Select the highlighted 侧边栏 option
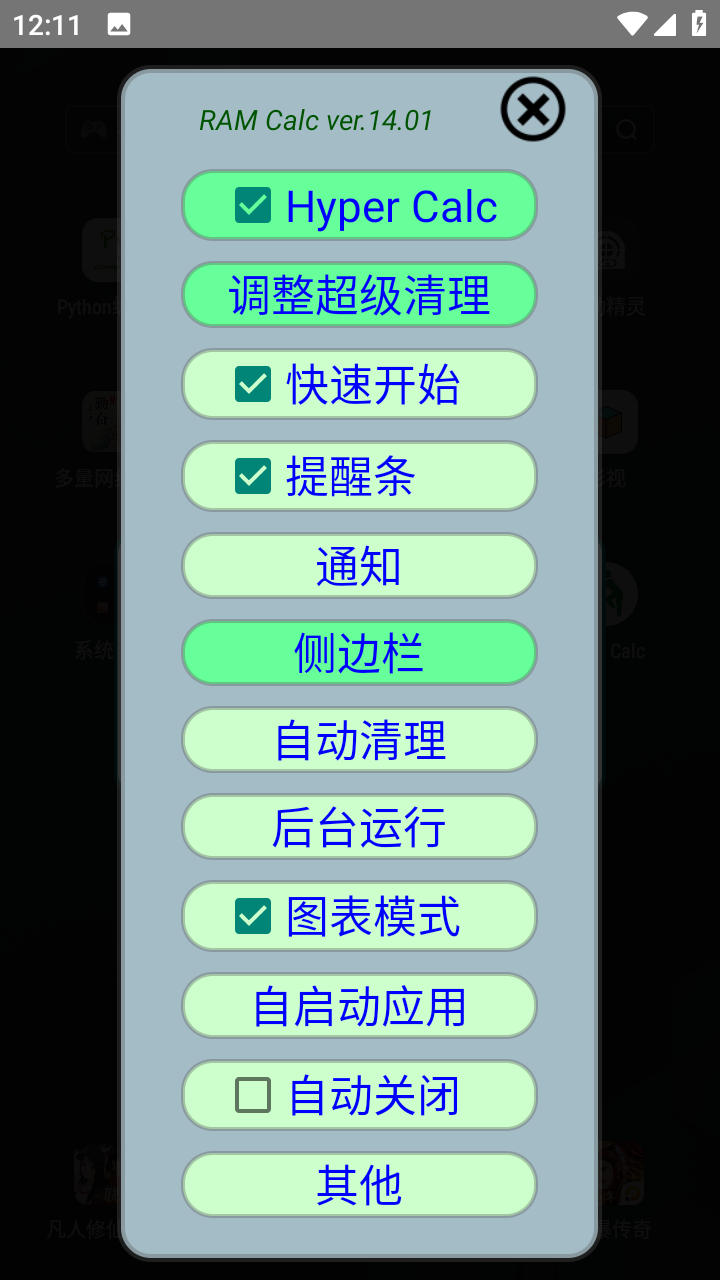720x1280 pixels. pos(359,652)
